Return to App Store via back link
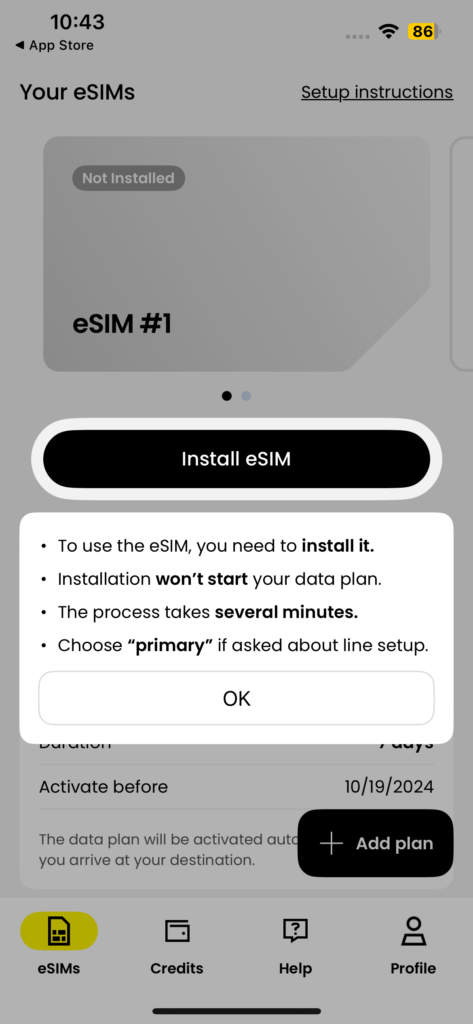Image resolution: width=473 pixels, height=1024 pixels. click(x=54, y=45)
